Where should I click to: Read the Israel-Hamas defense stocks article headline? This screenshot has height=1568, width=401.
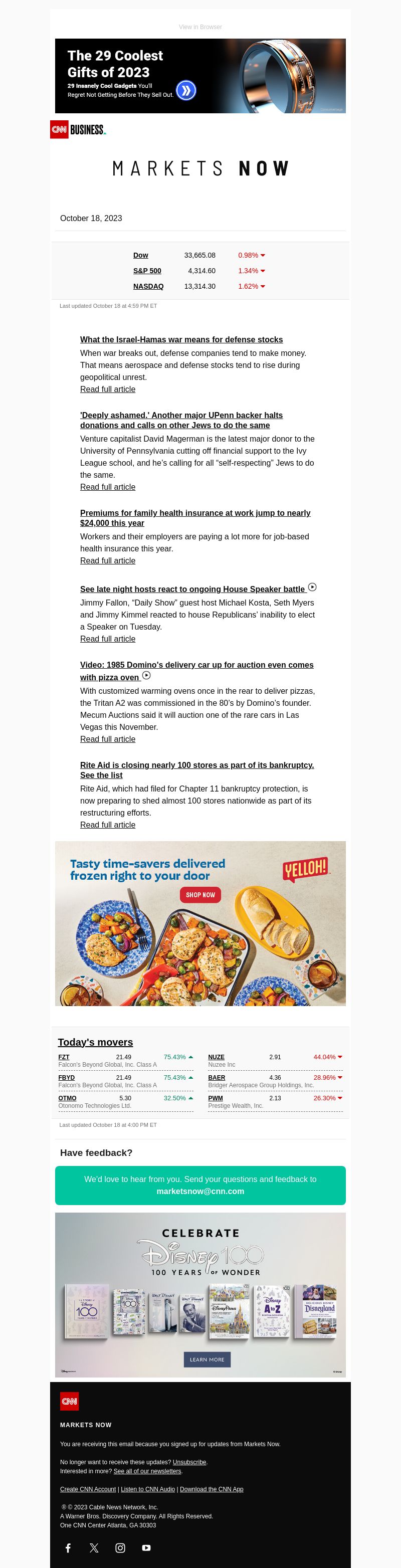[181, 340]
